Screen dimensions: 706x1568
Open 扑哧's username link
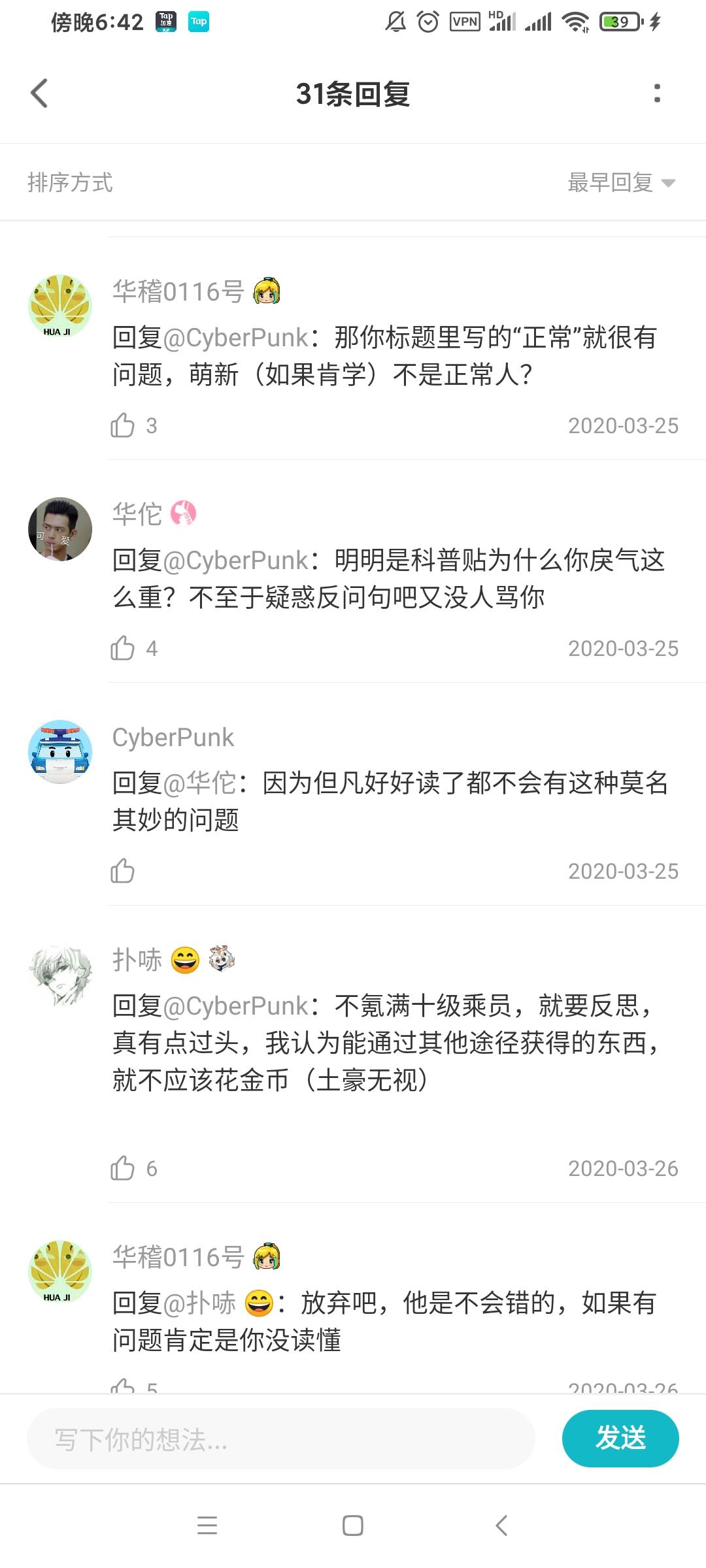point(137,959)
